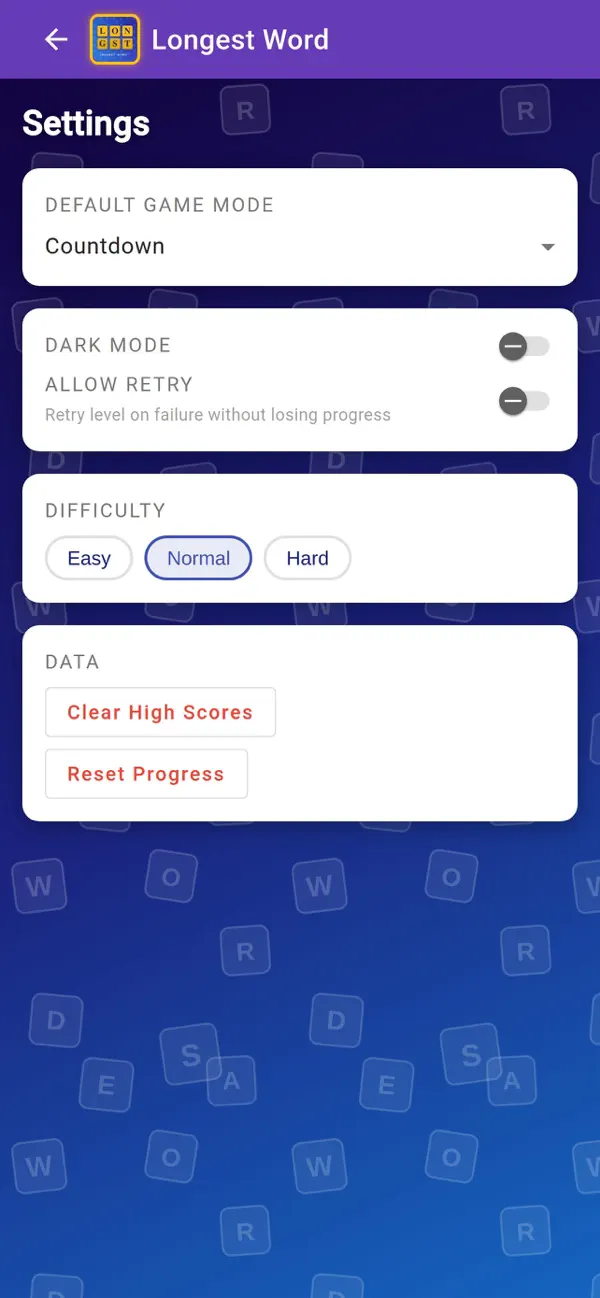Choose the Normal difficulty chip
This screenshot has height=1298, width=600.
tap(198, 558)
